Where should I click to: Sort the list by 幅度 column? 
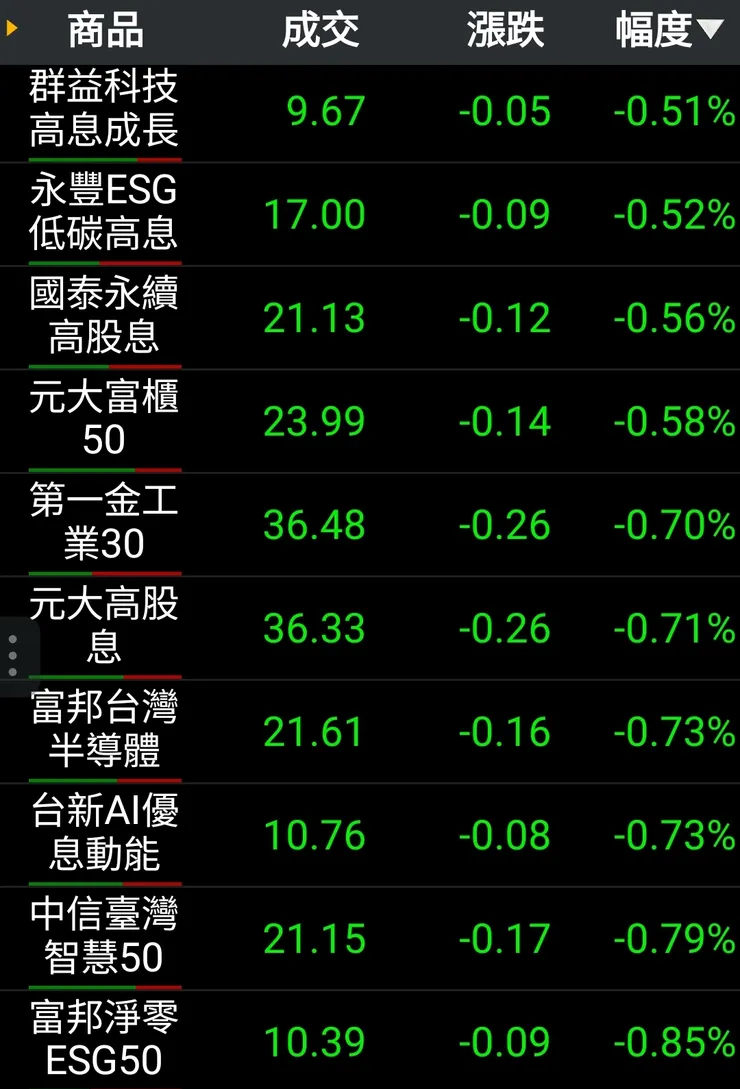click(x=668, y=31)
